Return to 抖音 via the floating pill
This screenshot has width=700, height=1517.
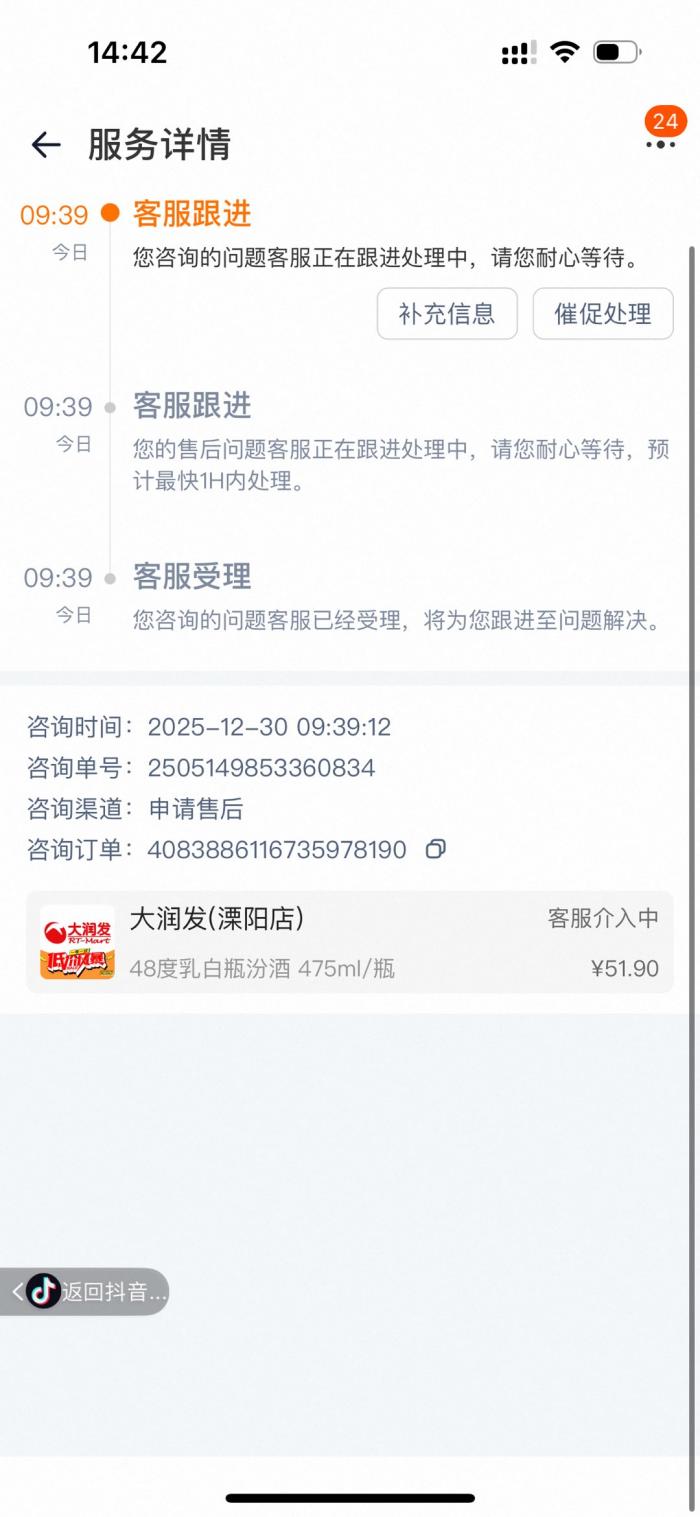click(x=88, y=1291)
